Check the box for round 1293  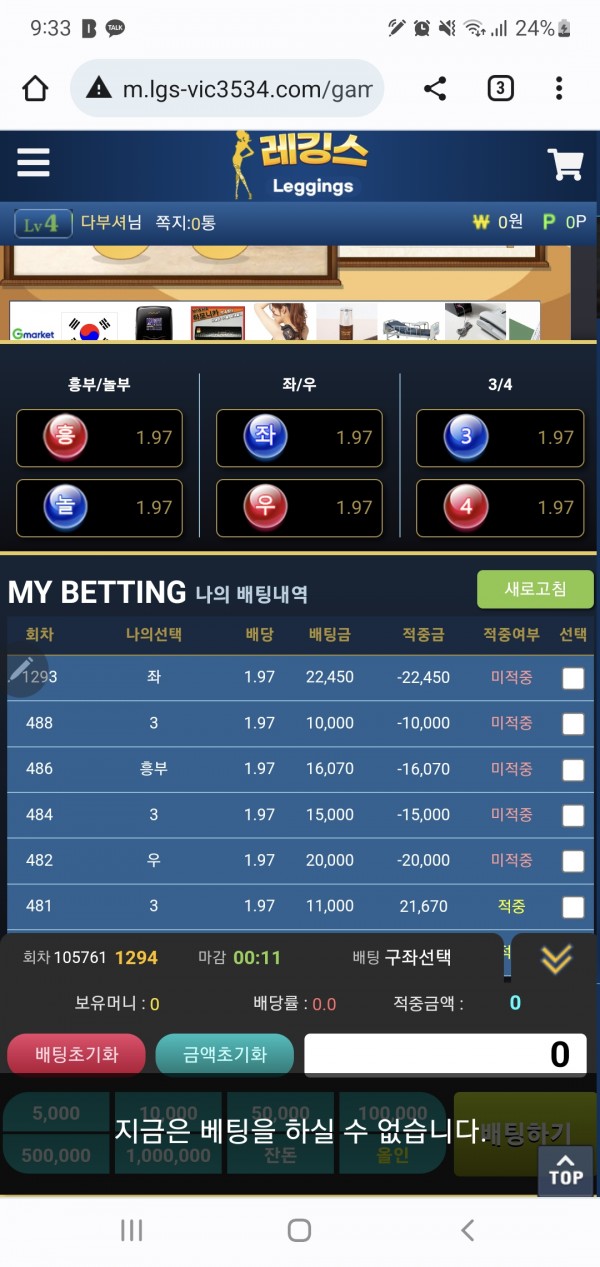(x=573, y=678)
